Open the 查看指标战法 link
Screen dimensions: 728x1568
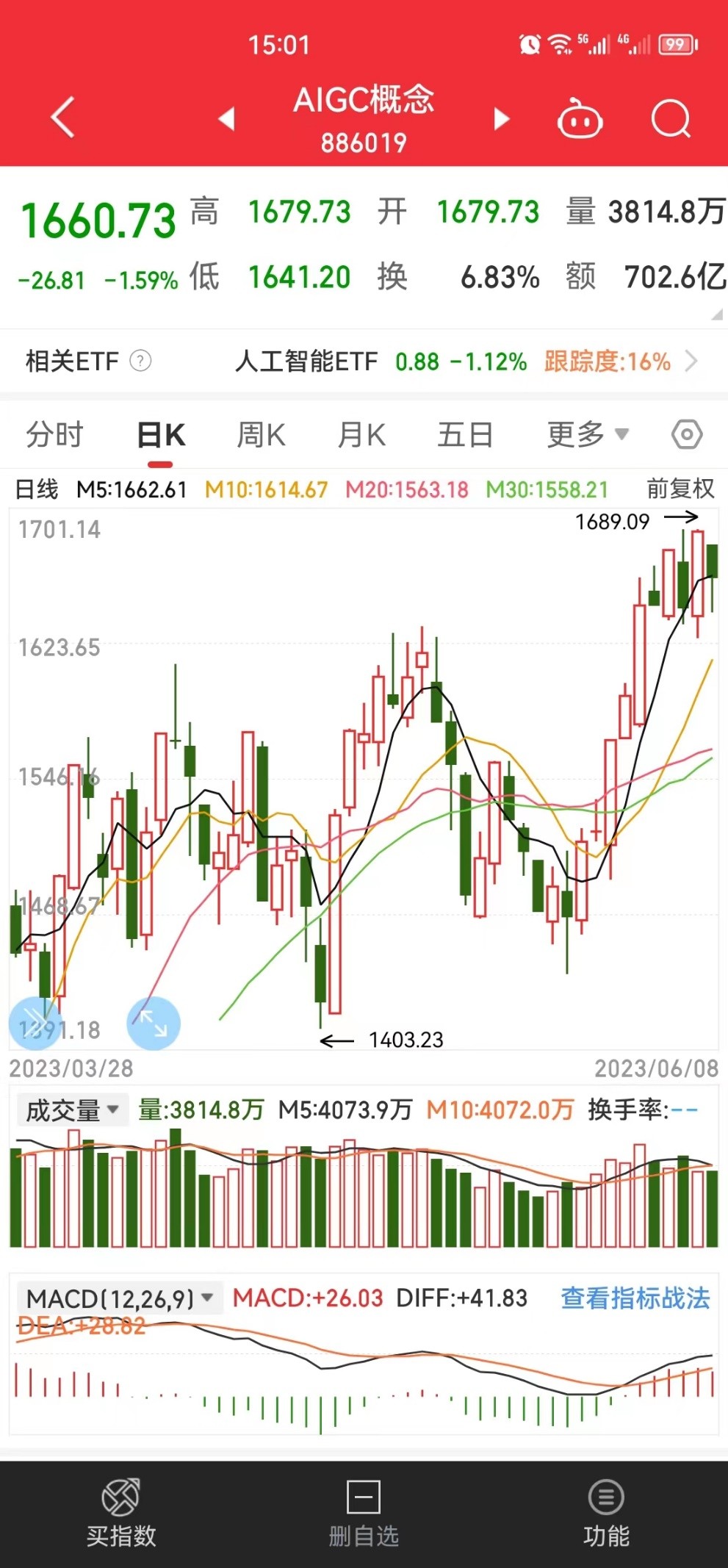pos(636,1298)
